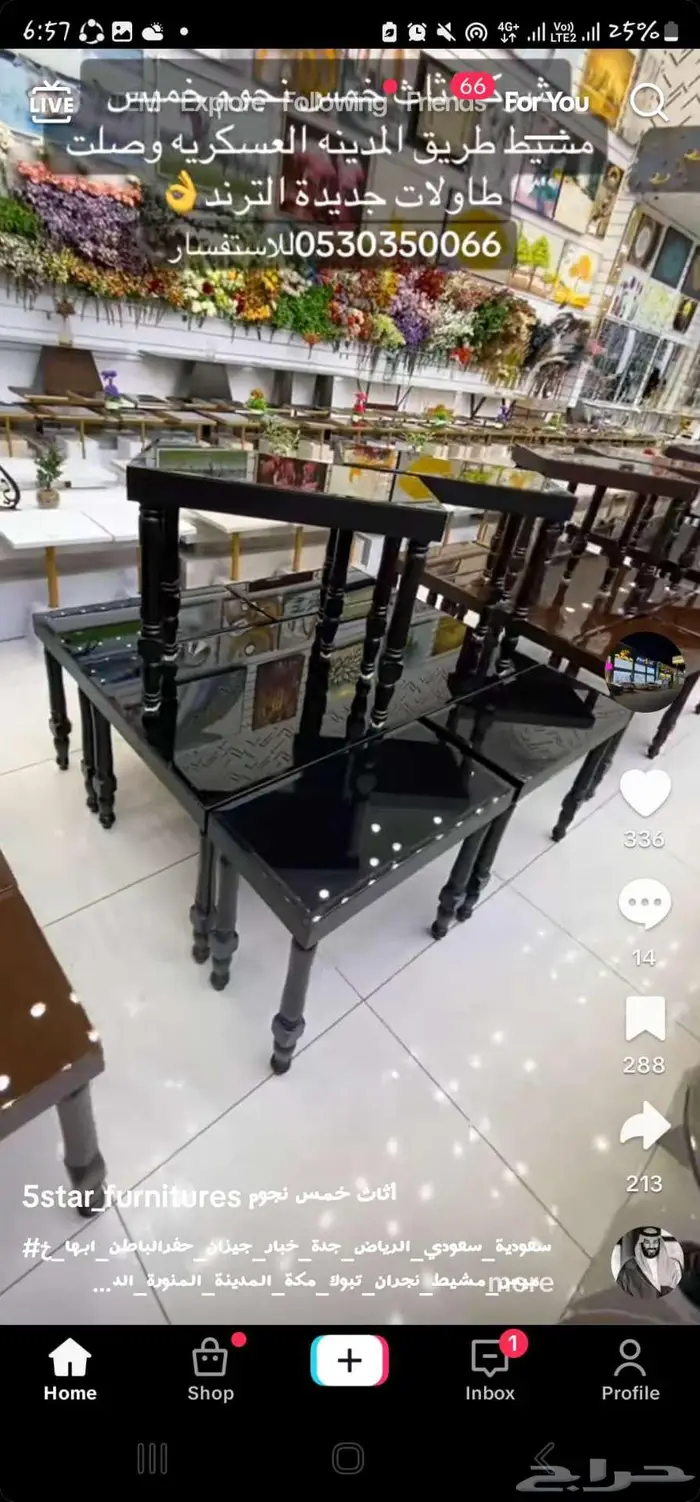Open the Inbox tab
Screen dimensions: 700x1502
490,1370
